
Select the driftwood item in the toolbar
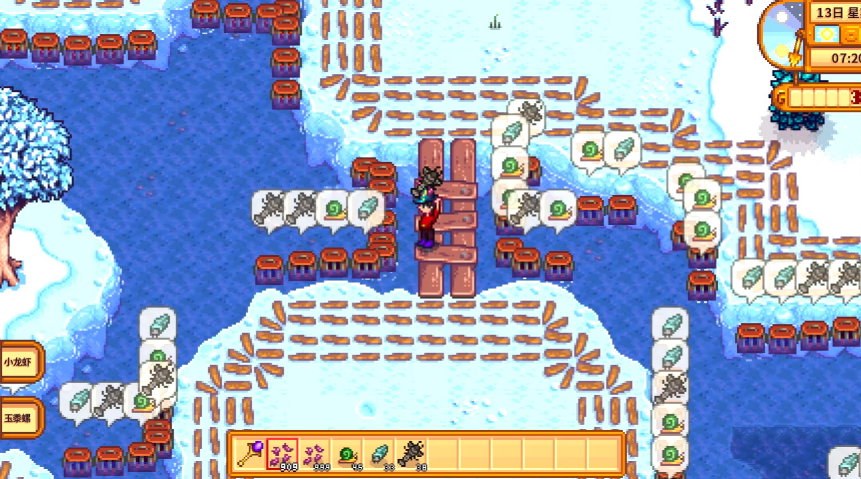coord(410,454)
